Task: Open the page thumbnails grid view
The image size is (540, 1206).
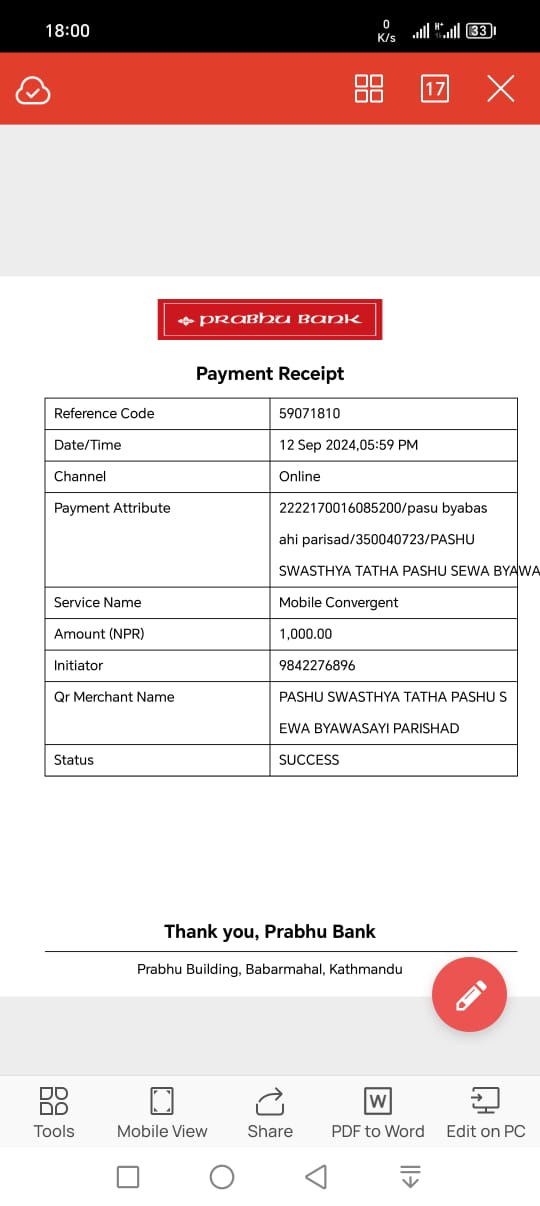Action: click(369, 89)
